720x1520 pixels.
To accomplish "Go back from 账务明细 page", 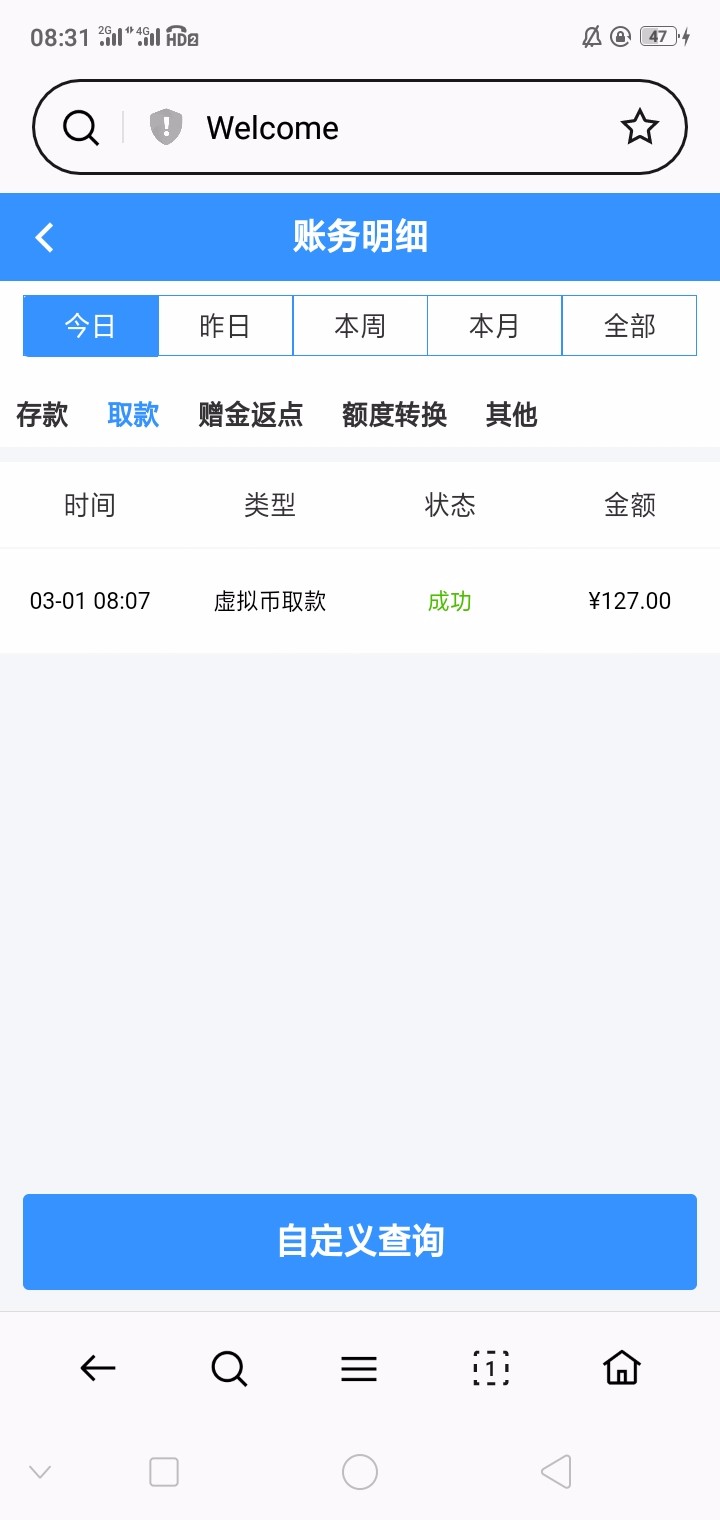I will [44, 237].
